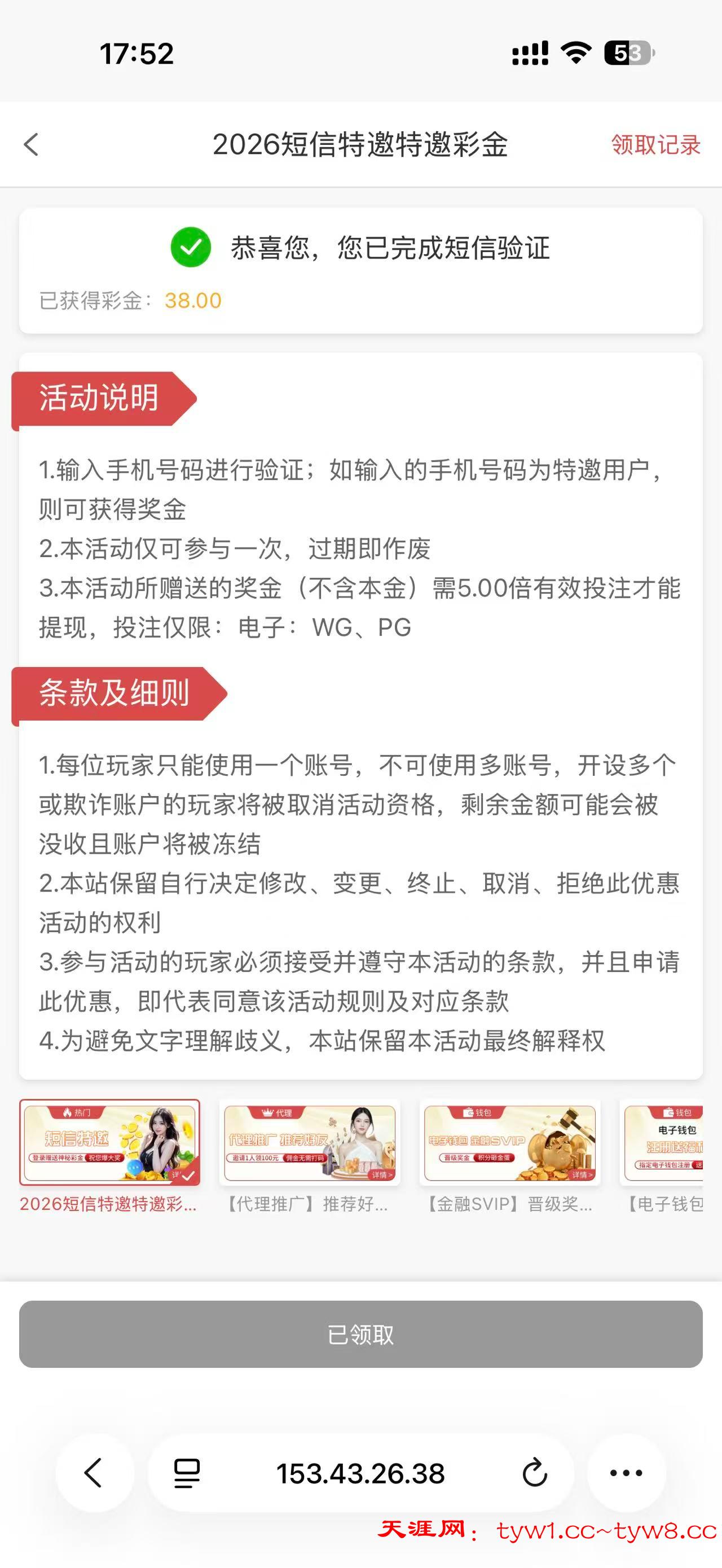The width and height of the screenshot is (722, 1568).
Task: Open the 电子钱包 promotion card
Action: coord(663,1142)
